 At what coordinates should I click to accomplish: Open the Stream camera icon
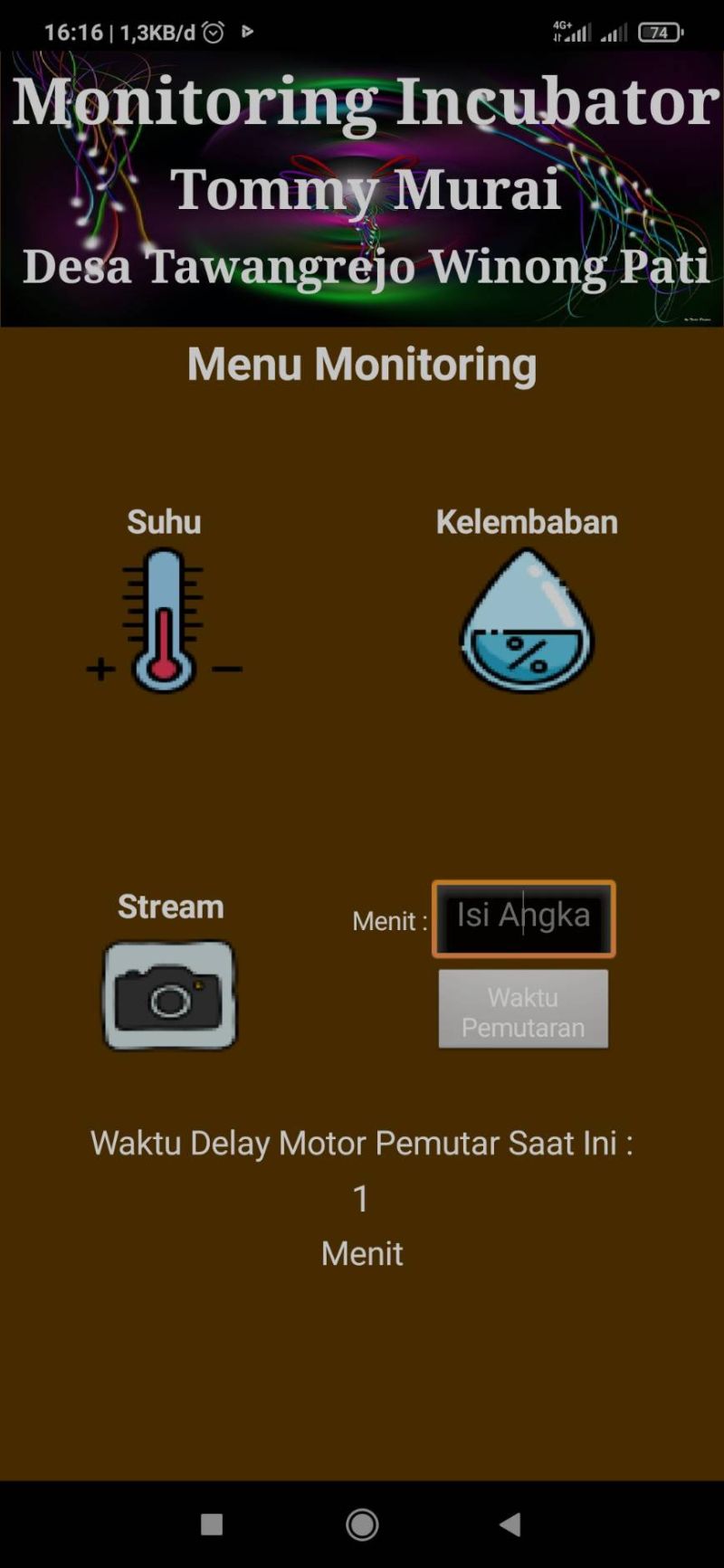(x=169, y=995)
